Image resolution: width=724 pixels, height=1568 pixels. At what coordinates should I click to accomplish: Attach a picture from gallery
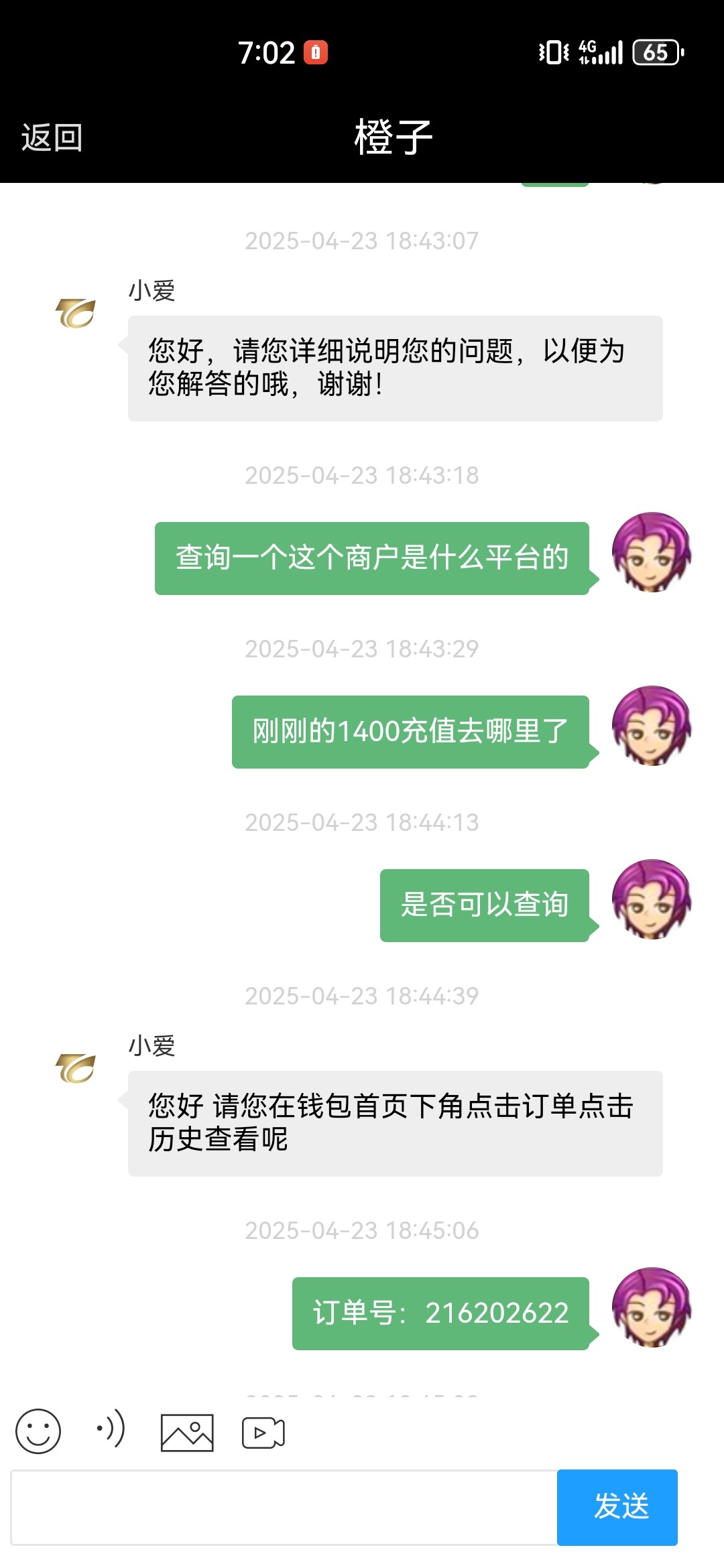pos(187,1433)
